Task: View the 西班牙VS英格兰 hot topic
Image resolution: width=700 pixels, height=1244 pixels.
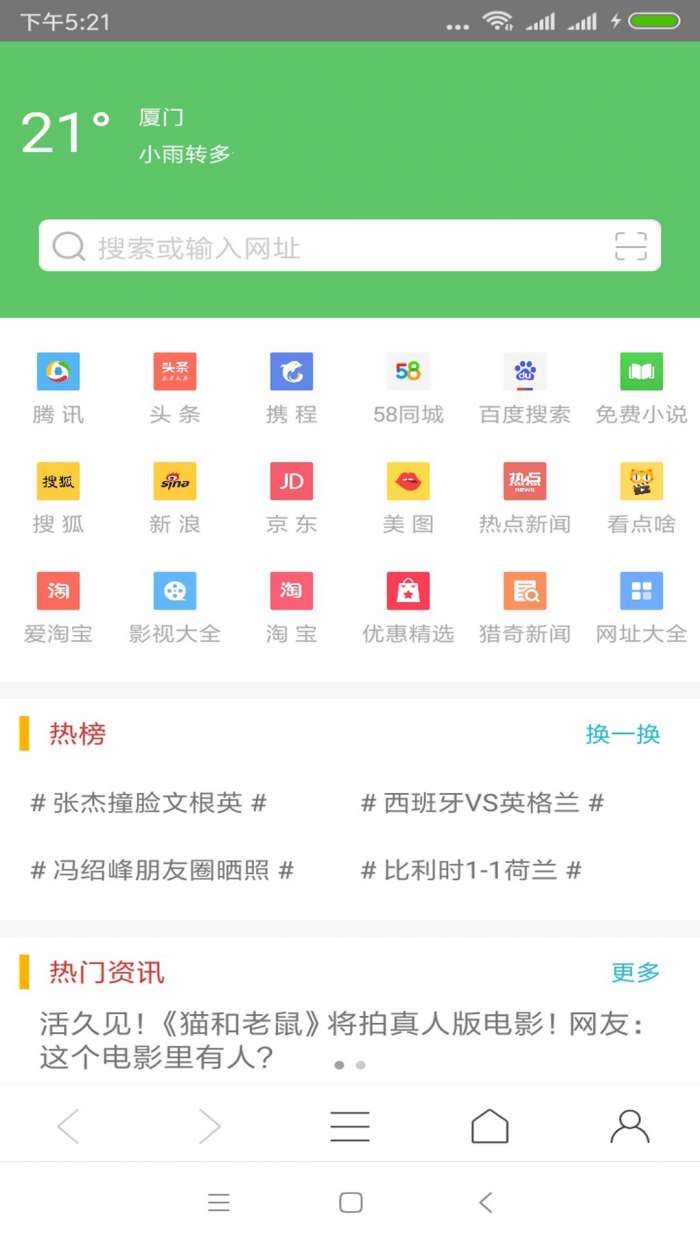Action: coord(482,803)
